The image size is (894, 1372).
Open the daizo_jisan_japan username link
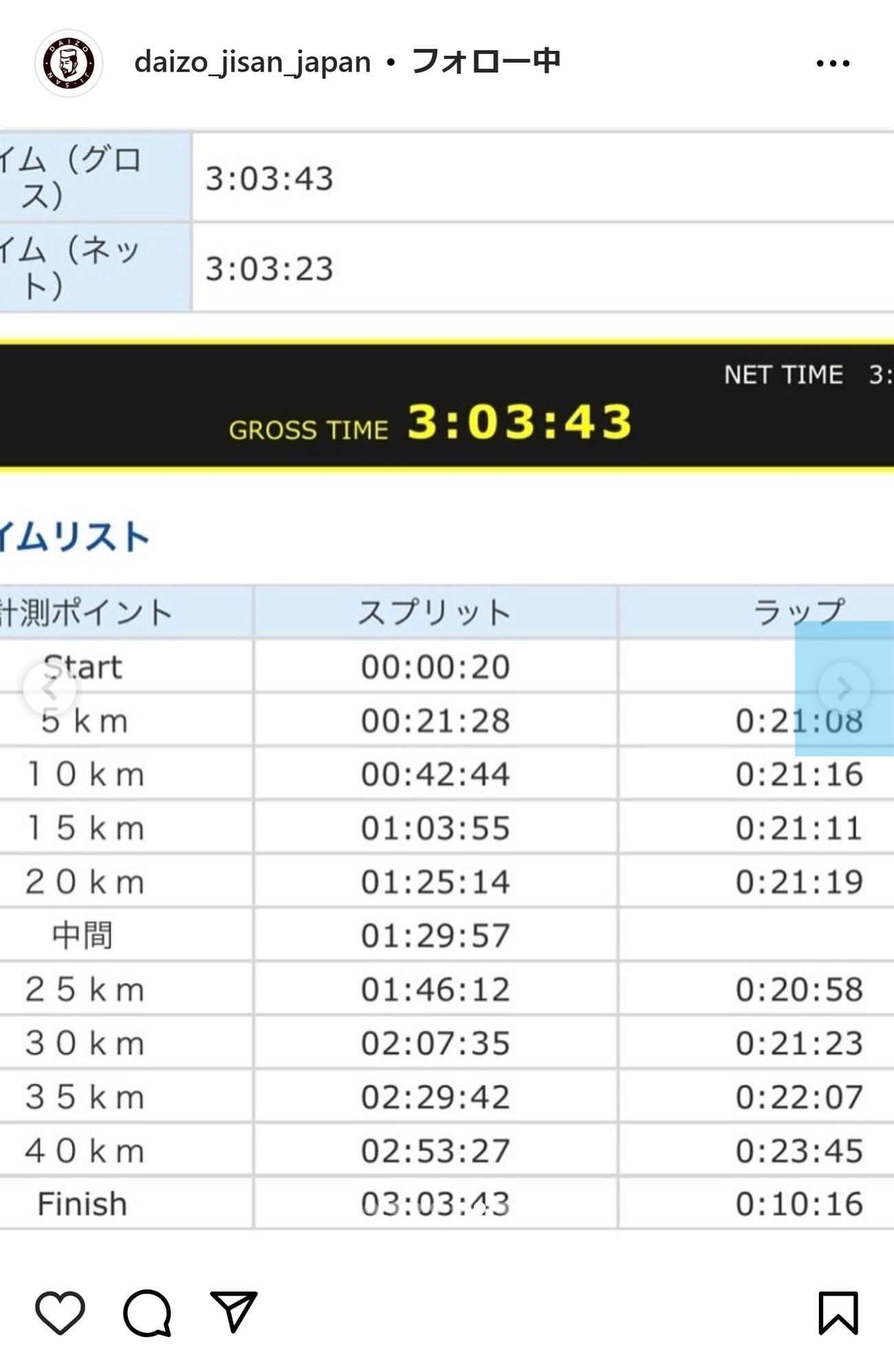point(252,62)
